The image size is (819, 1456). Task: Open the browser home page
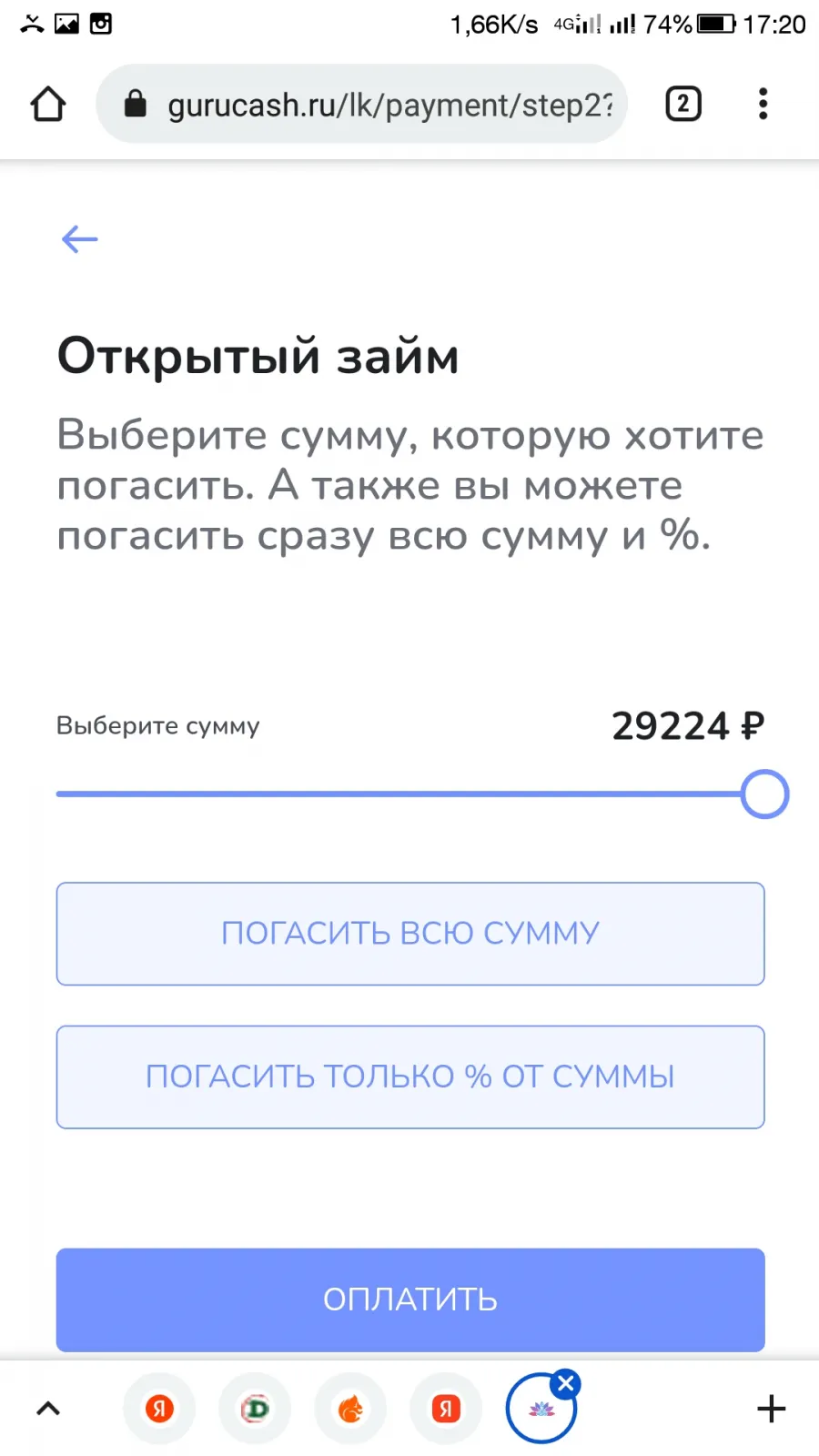(48, 104)
